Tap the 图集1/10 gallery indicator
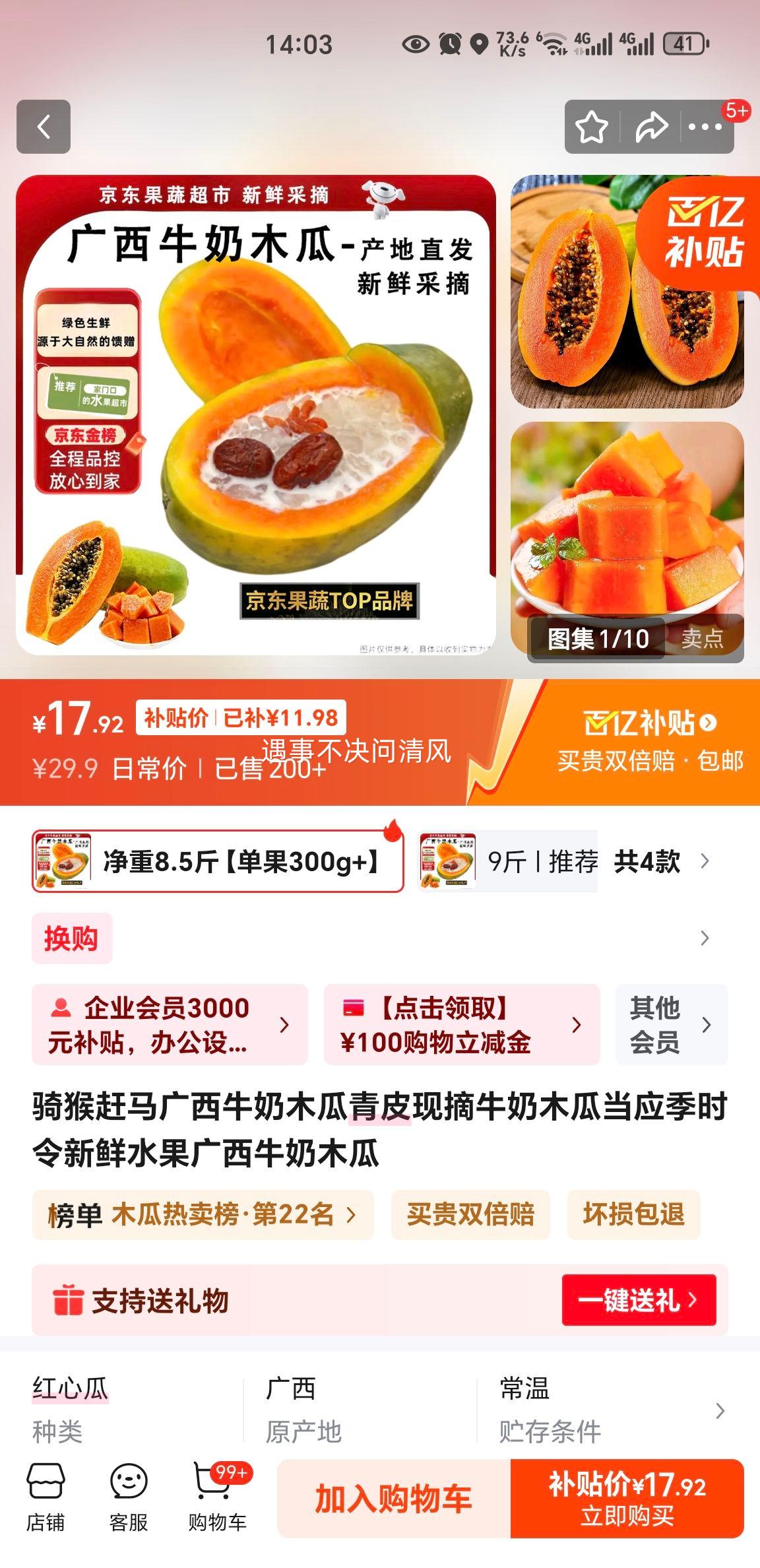The height and width of the screenshot is (1568, 760). coord(598,637)
